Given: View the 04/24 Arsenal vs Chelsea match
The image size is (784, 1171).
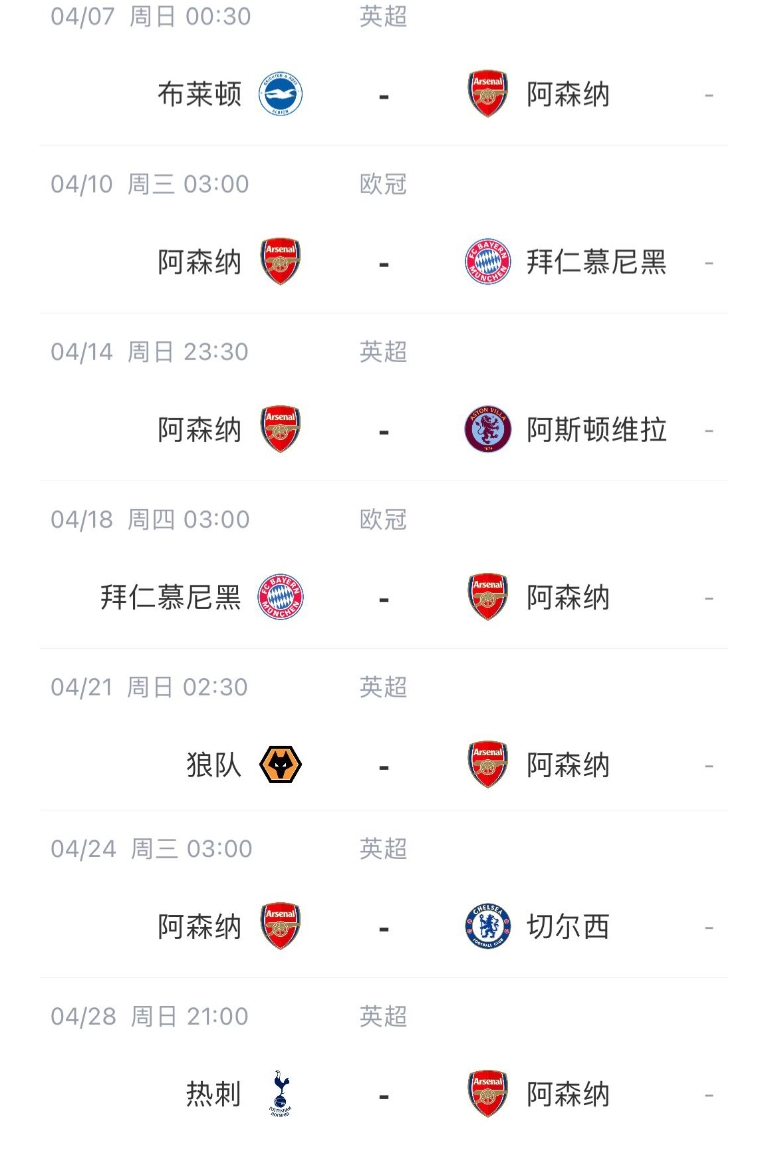Looking at the screenshot, I should [x=384, y=928].
